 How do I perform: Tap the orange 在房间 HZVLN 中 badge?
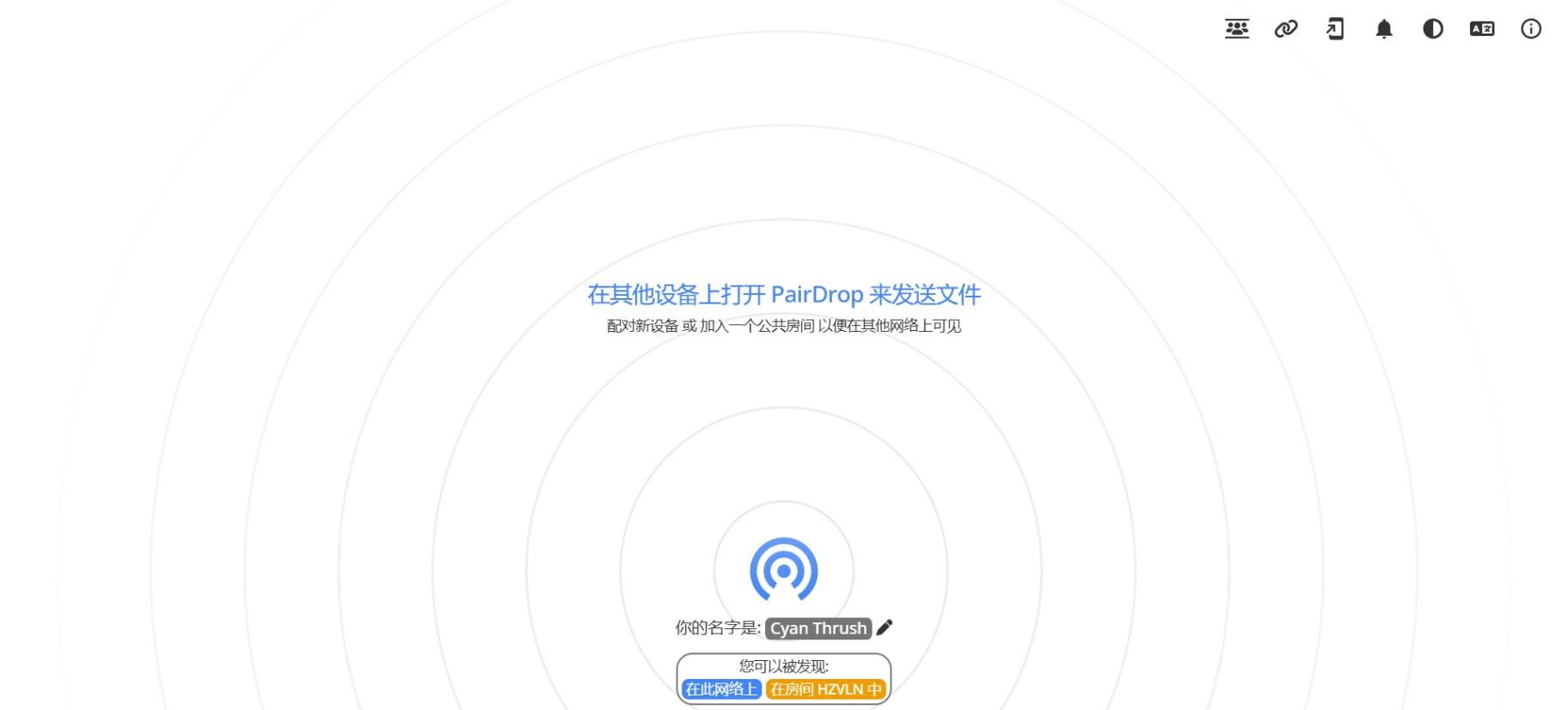pos(825,689)
